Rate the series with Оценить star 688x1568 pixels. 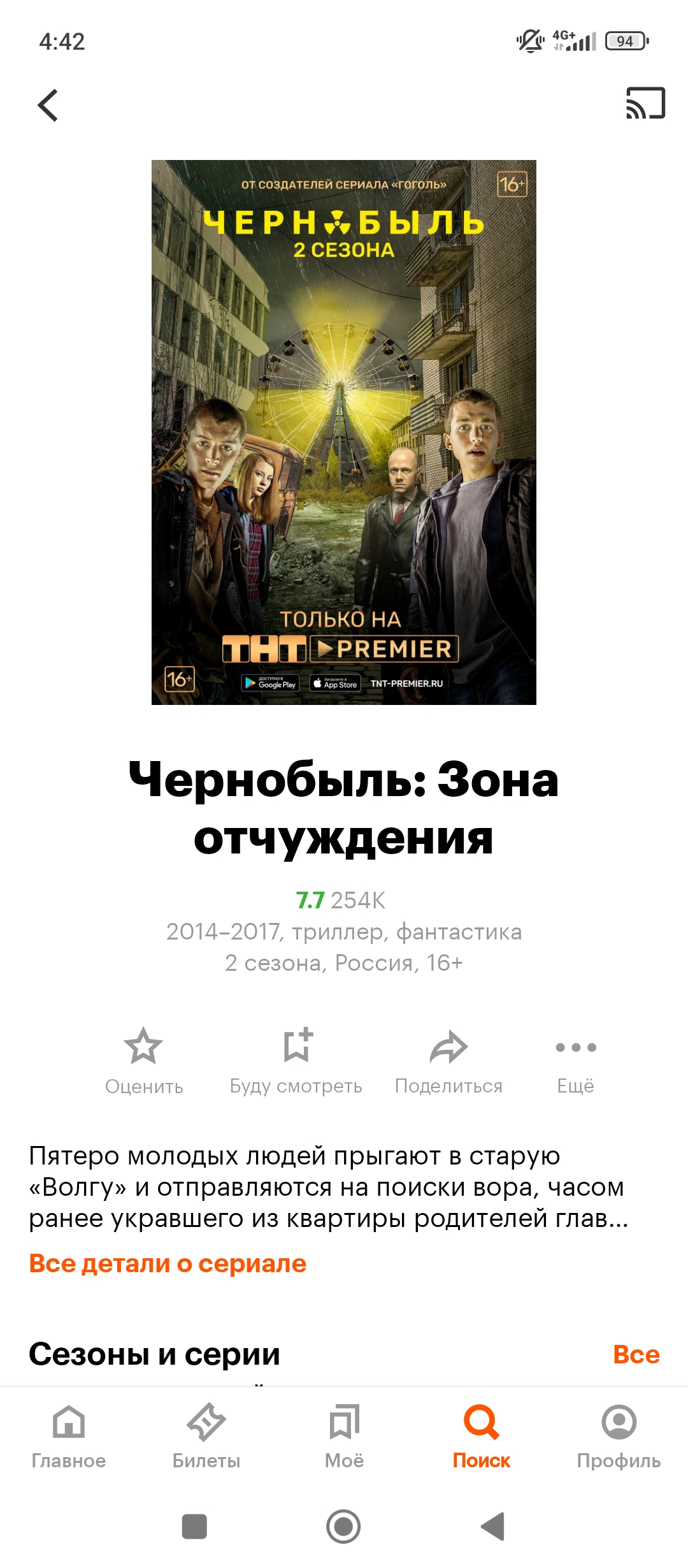pos(144,1059)
